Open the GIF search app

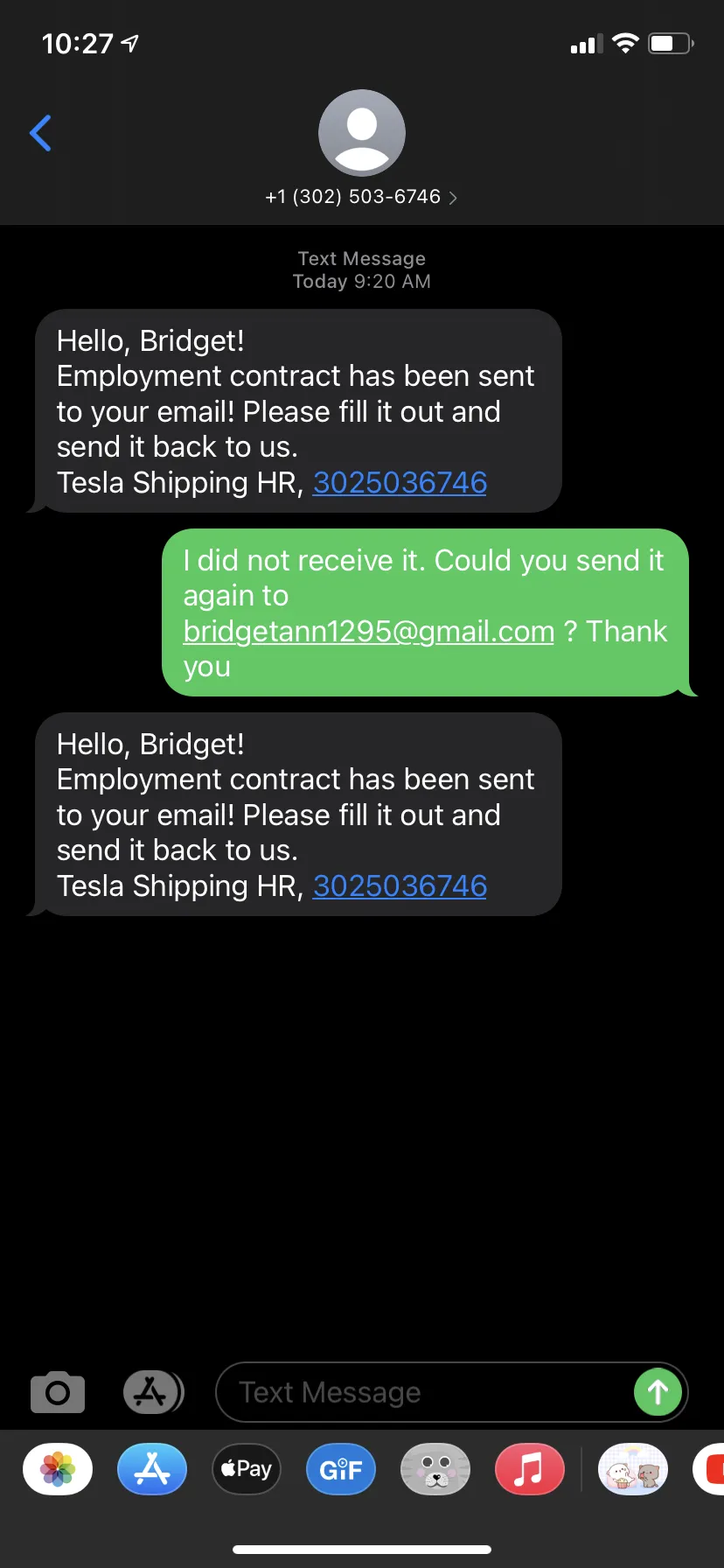(341, 1469)
